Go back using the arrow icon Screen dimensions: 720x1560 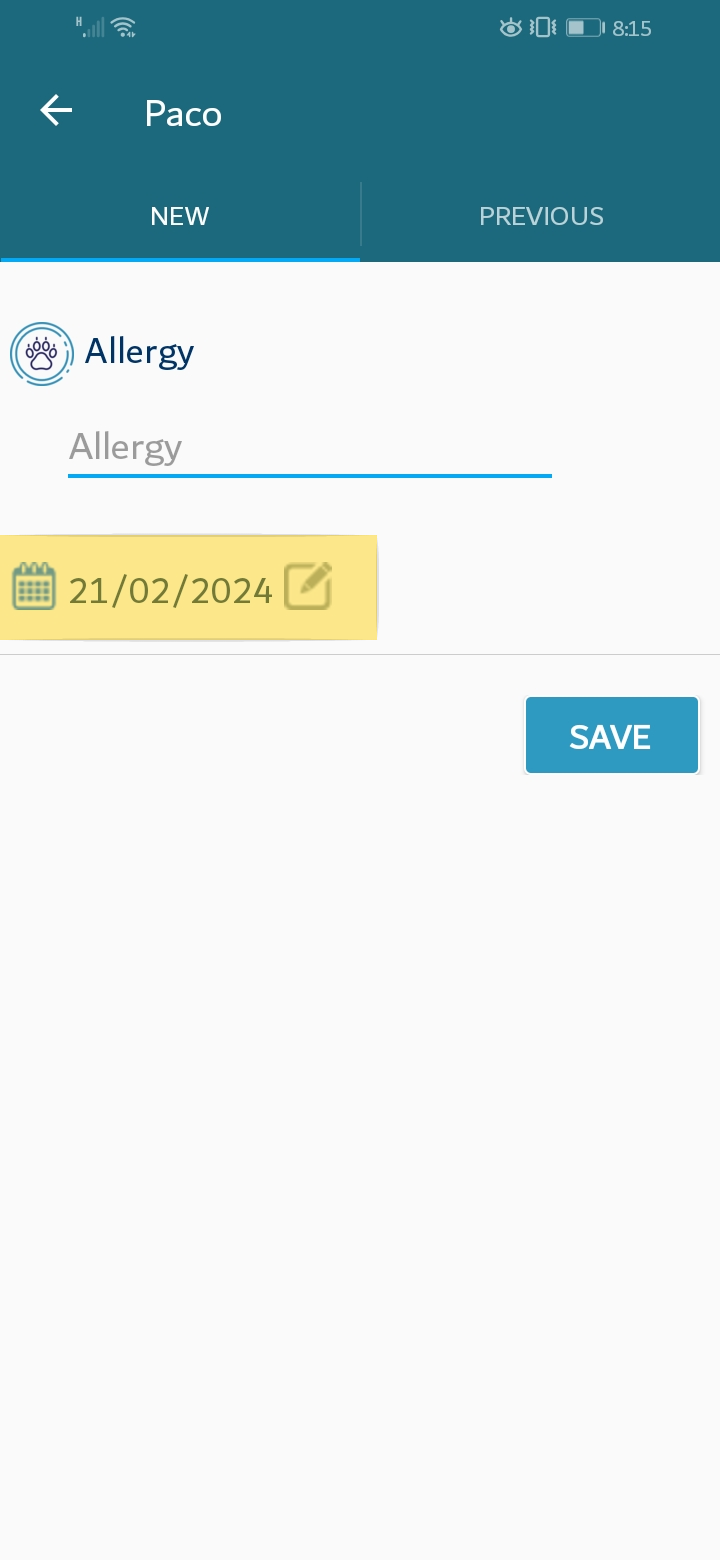click(x=56, y=111)
